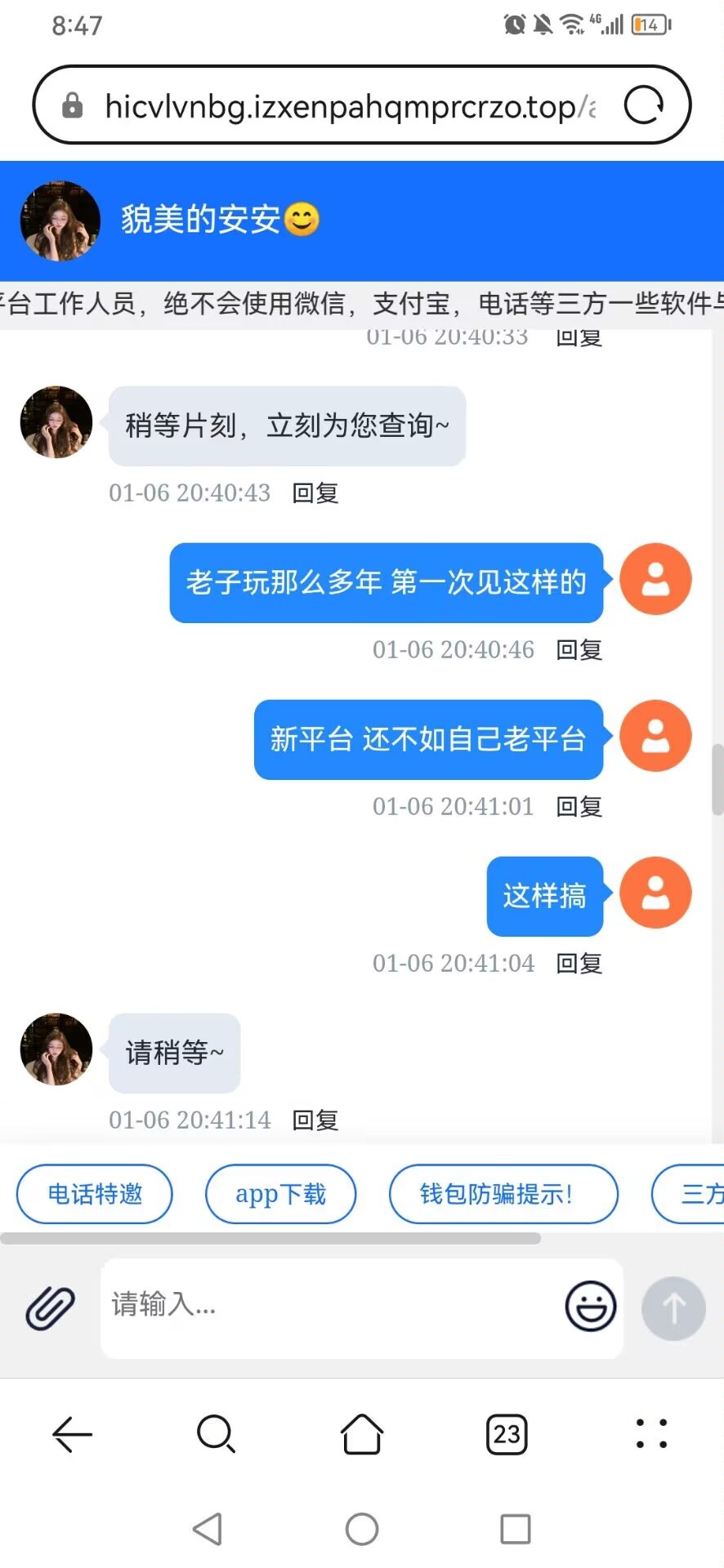The image size is (724, 1568).
Task: Go back with the browser back arrow
Action: coord(72,1434)
